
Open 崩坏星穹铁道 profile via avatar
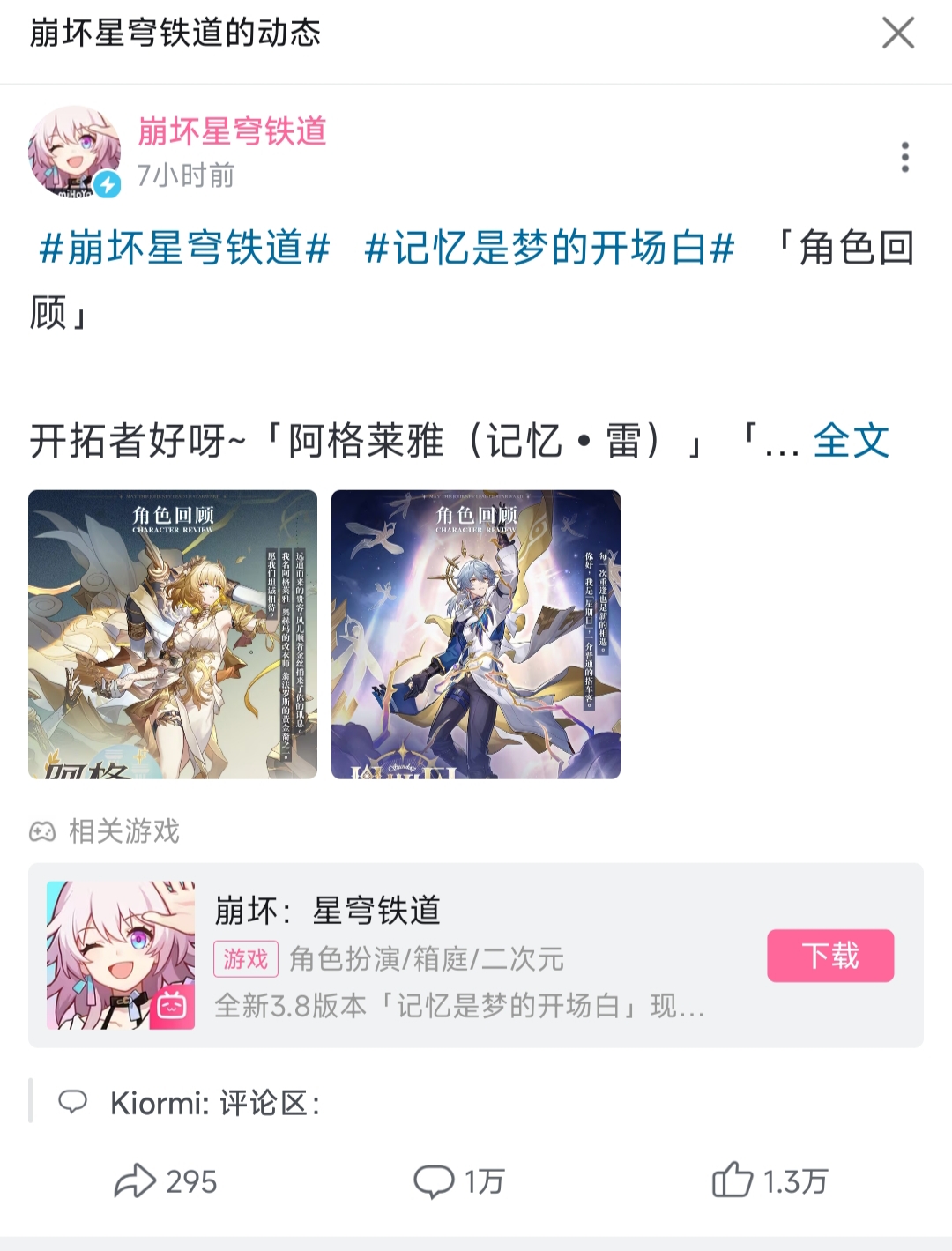pyautogui.click(x=74, y=153)
